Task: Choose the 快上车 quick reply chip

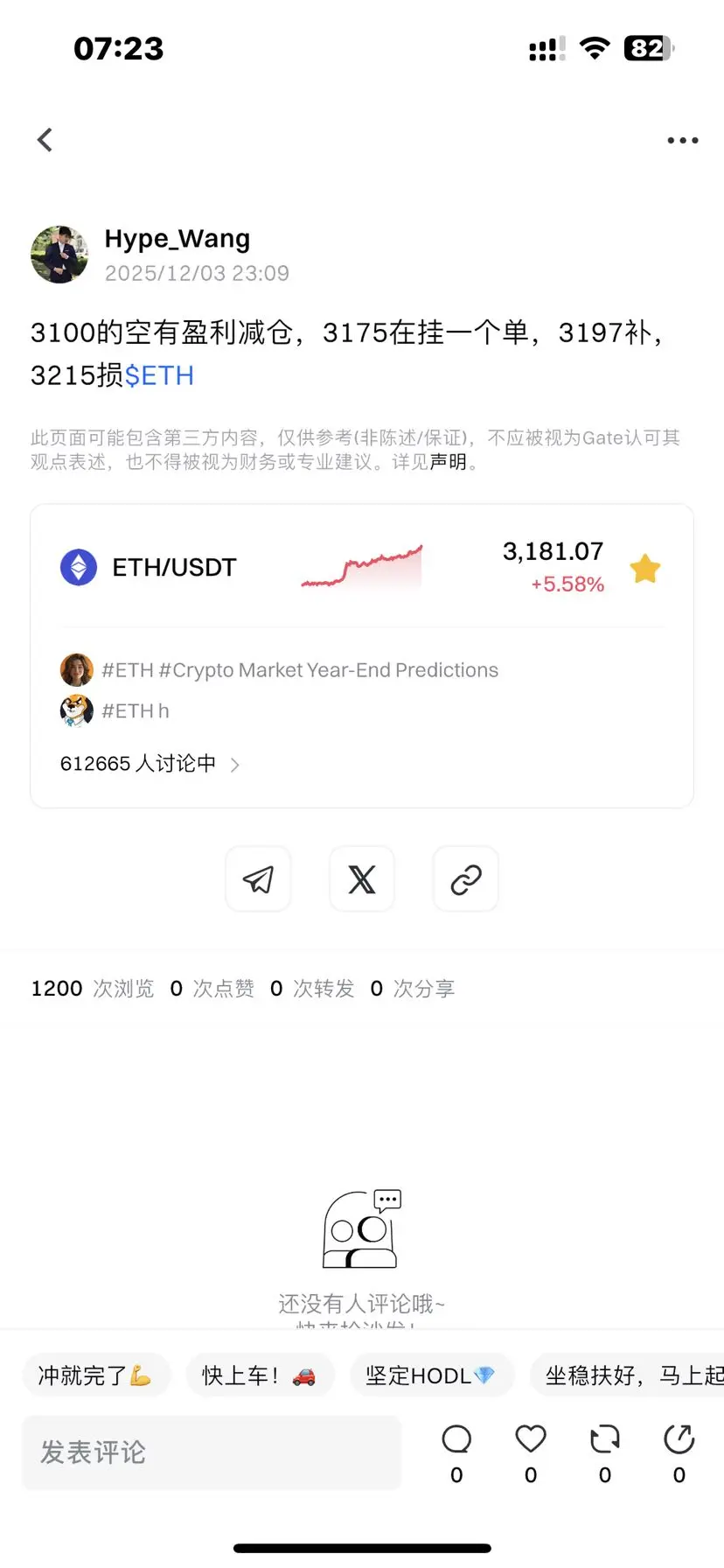Action: (x=259, y=1375)
